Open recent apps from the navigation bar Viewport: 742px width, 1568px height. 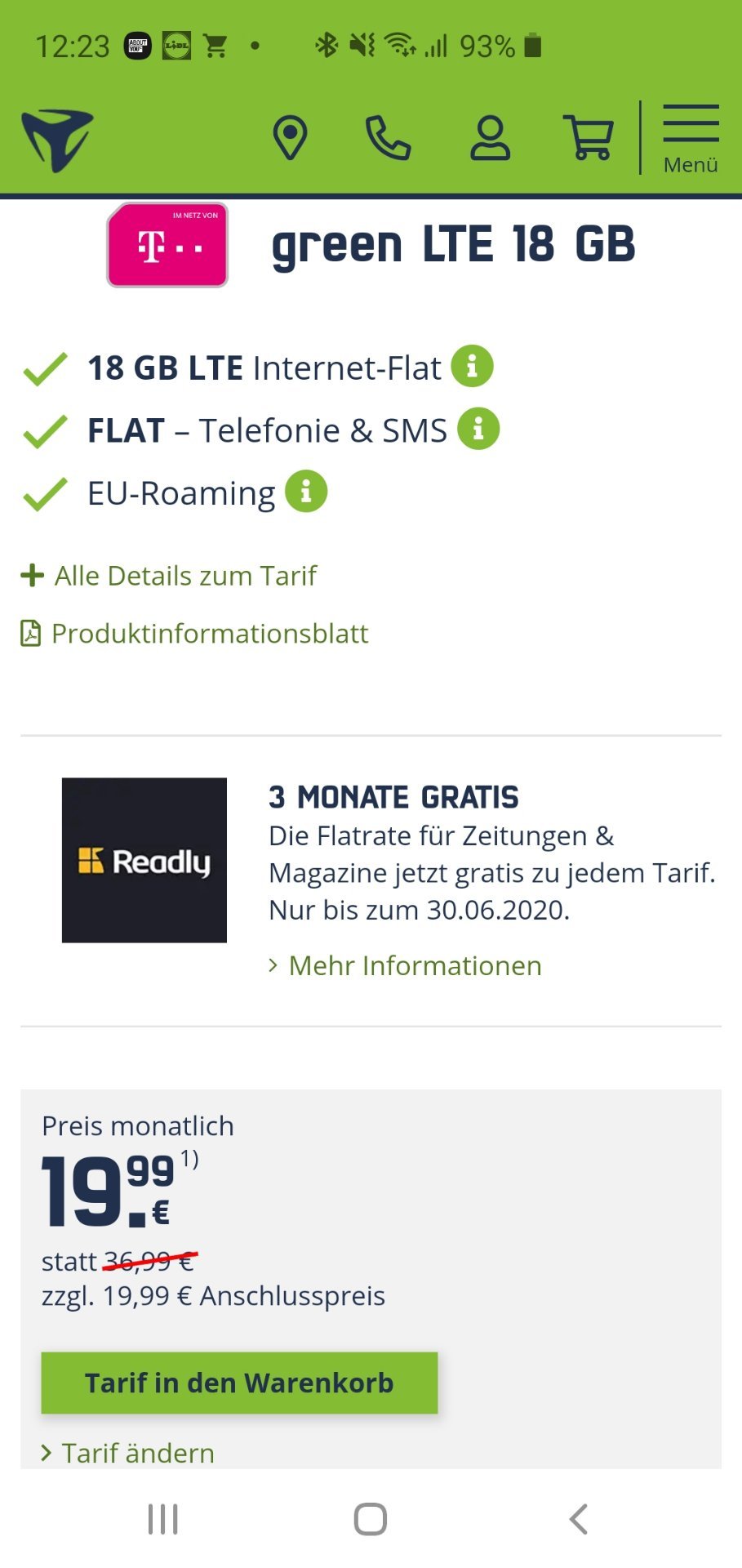tap(163, 1519)
